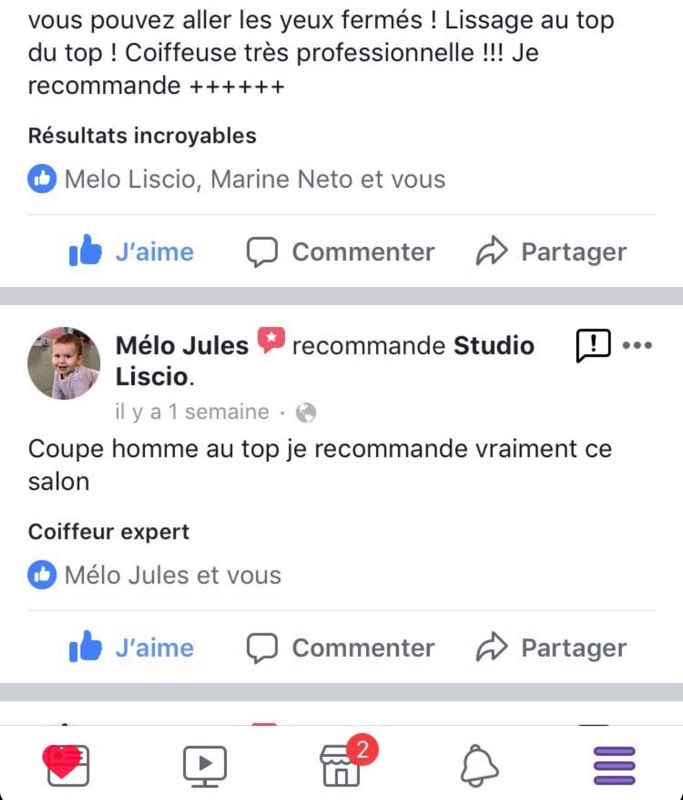Open the hamburger menu tab
The height and width of the screenshot is (800, 683).
click(x=614, y=766)
